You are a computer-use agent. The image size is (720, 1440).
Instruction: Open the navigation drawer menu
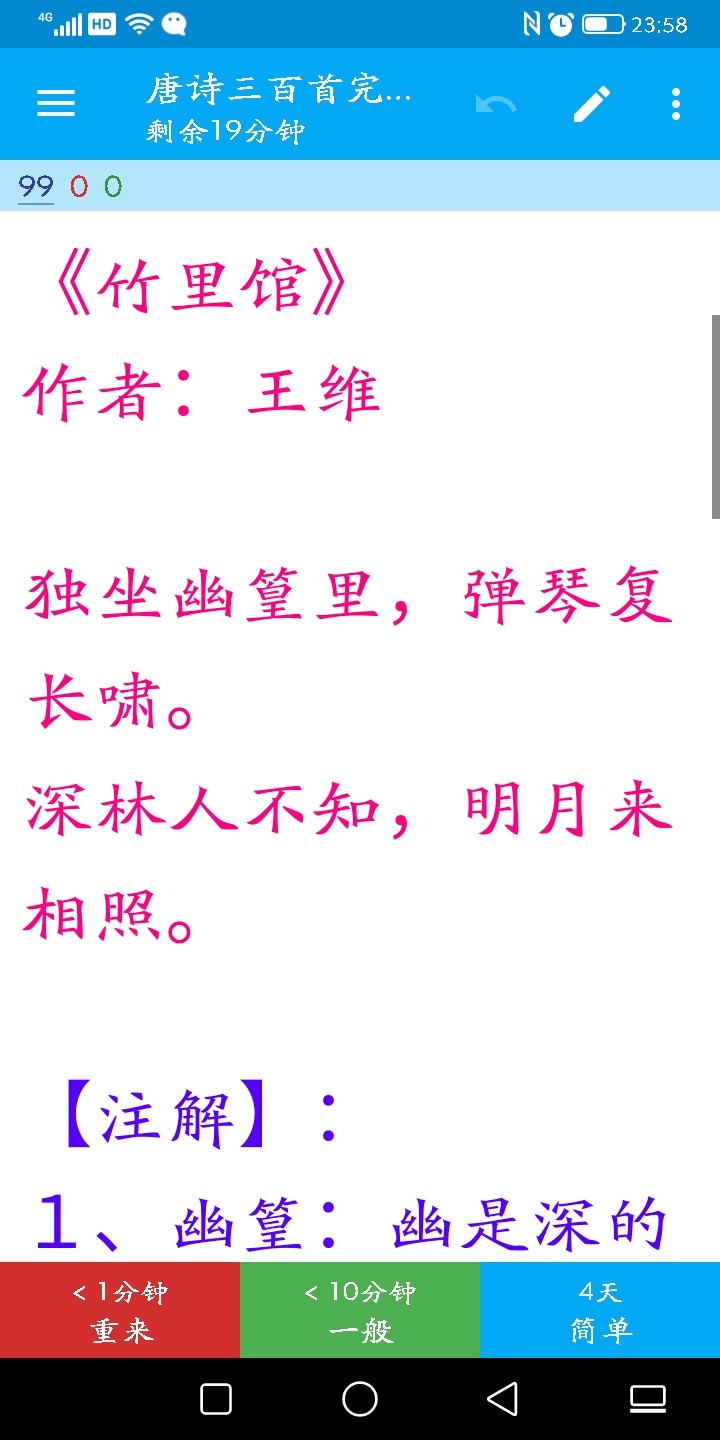pyautogui.click(x=56, y=104)
